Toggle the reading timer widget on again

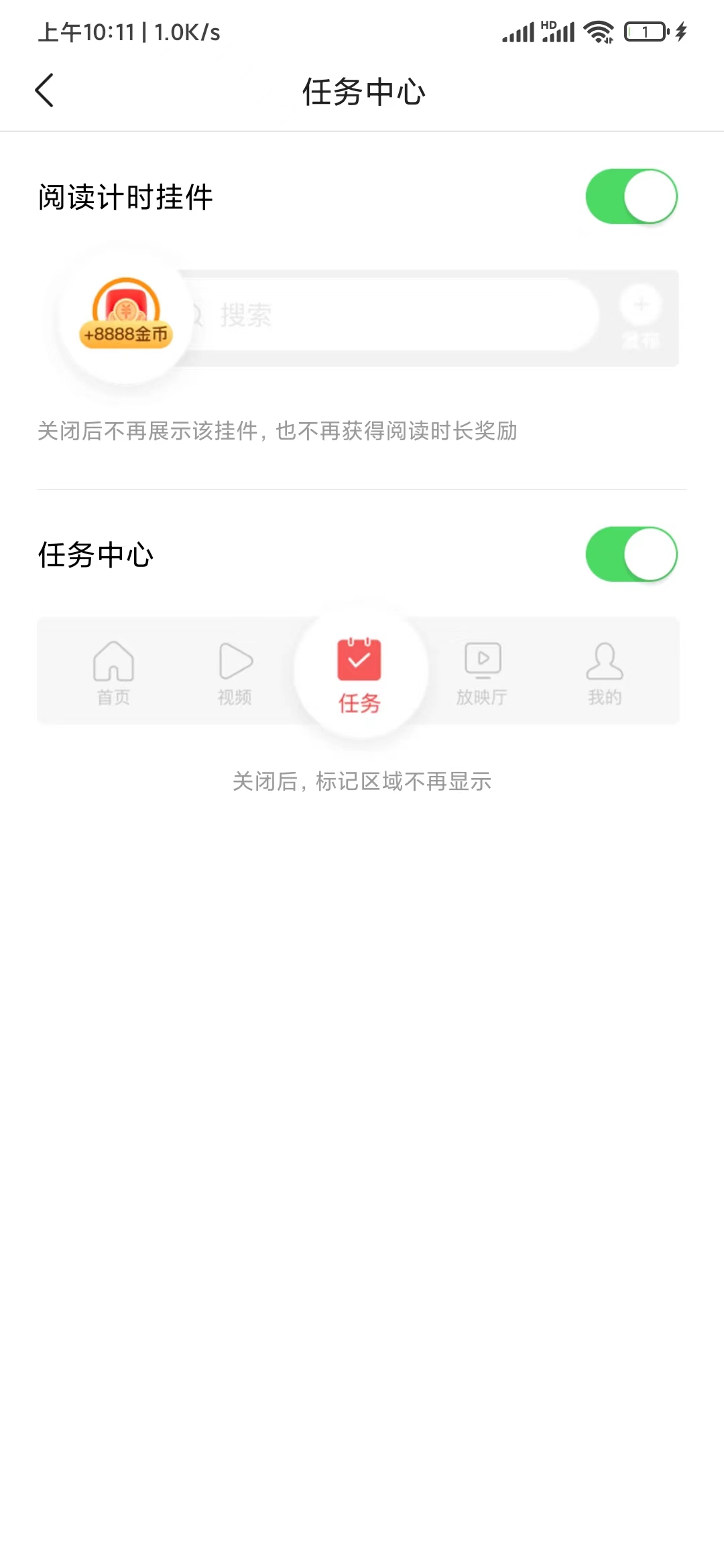[631, 196]
